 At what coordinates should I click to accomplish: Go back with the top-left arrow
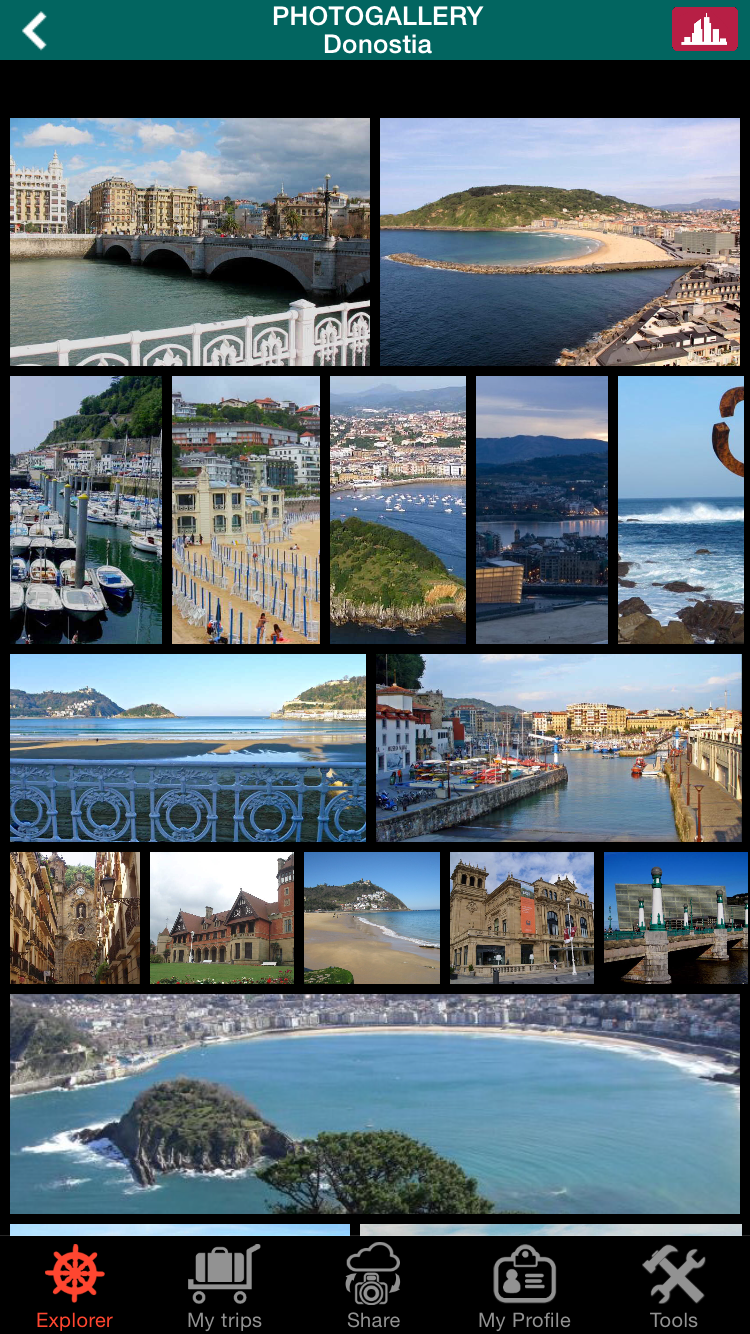coord(35,31)
